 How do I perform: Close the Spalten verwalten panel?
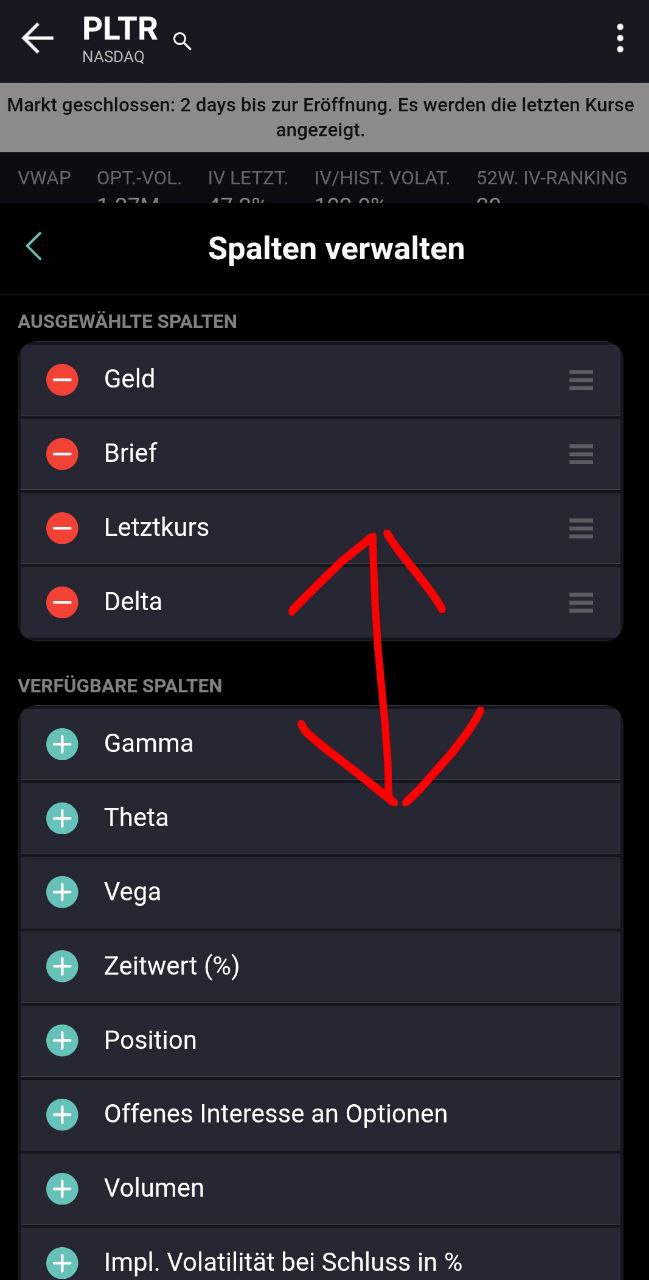34,247
